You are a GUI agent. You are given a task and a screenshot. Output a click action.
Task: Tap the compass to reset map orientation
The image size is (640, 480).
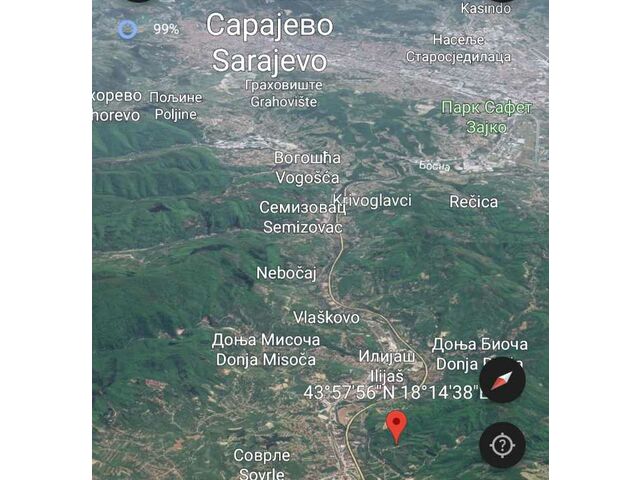[502, 380]
